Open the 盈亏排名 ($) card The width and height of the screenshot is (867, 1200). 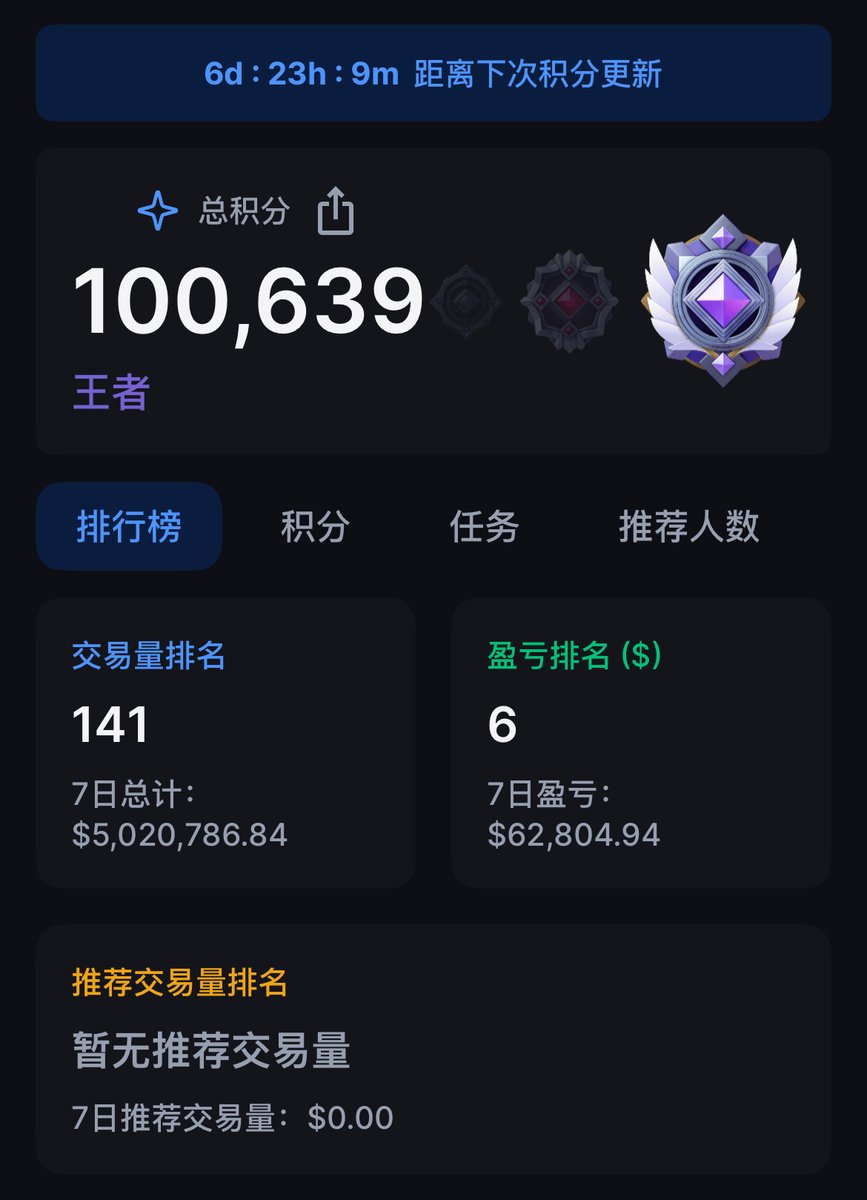pyautogui.click(x=641, y=743)
